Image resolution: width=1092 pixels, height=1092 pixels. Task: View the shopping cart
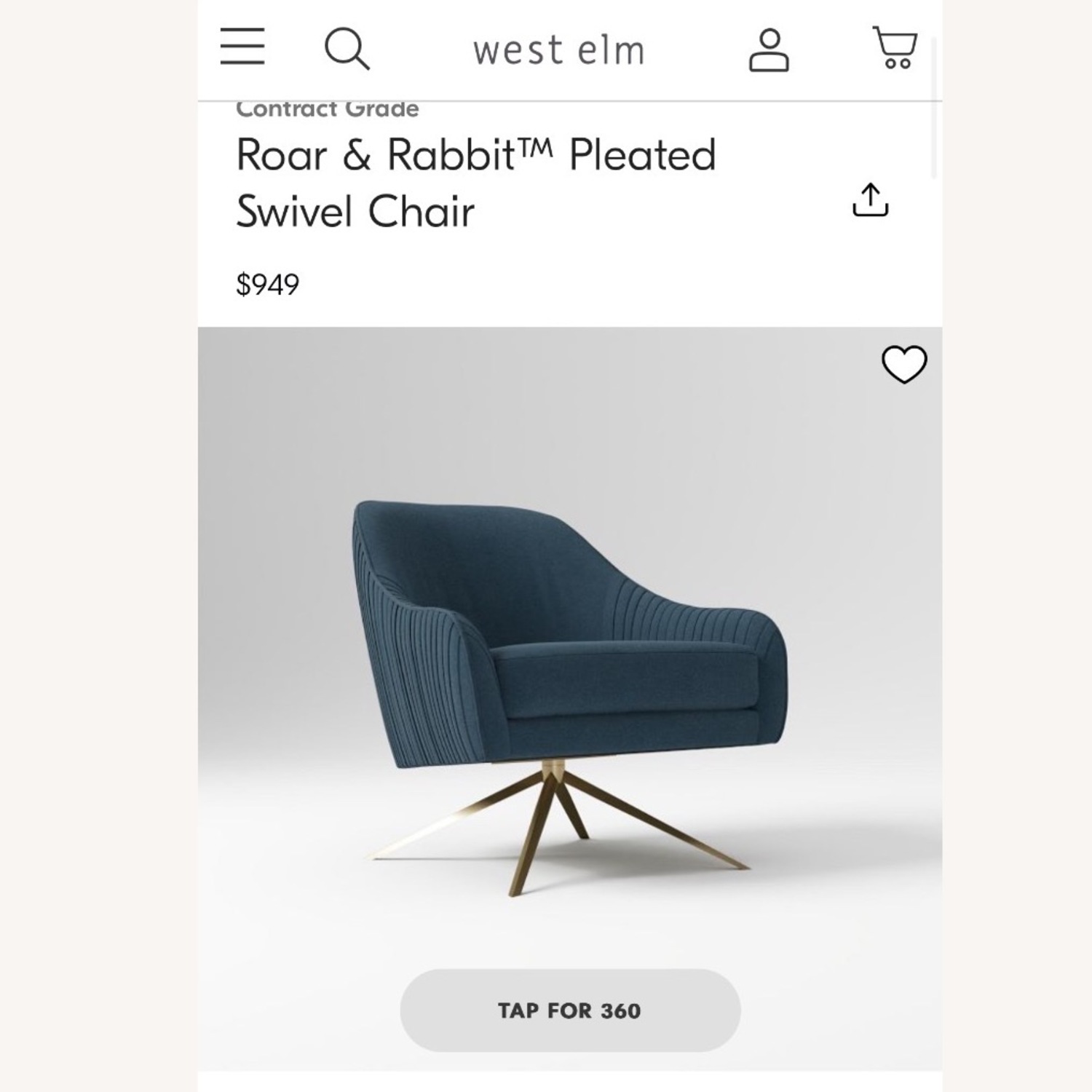click(x=895, y=48)
